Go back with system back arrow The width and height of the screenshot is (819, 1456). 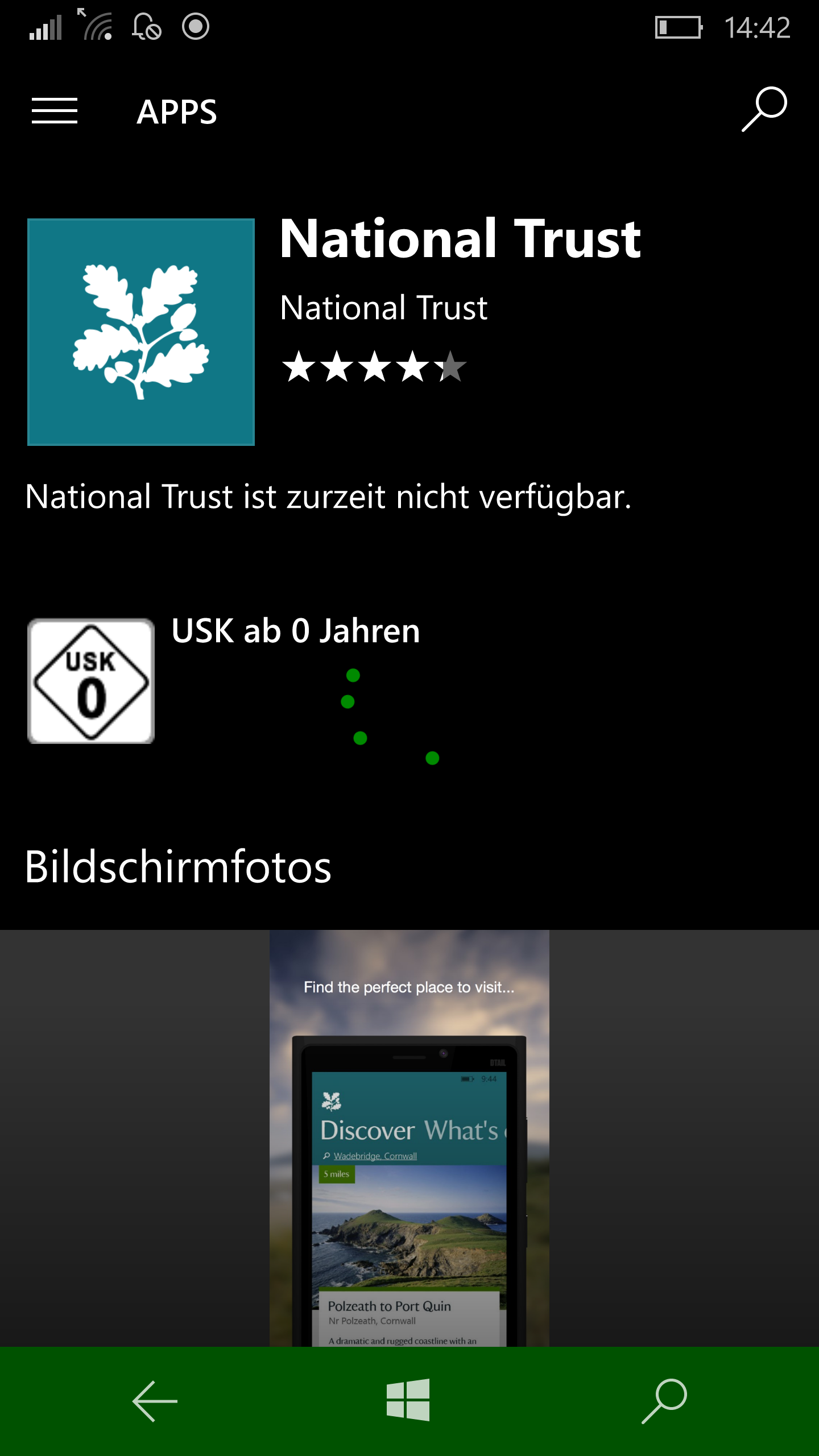coord(155,1401)
